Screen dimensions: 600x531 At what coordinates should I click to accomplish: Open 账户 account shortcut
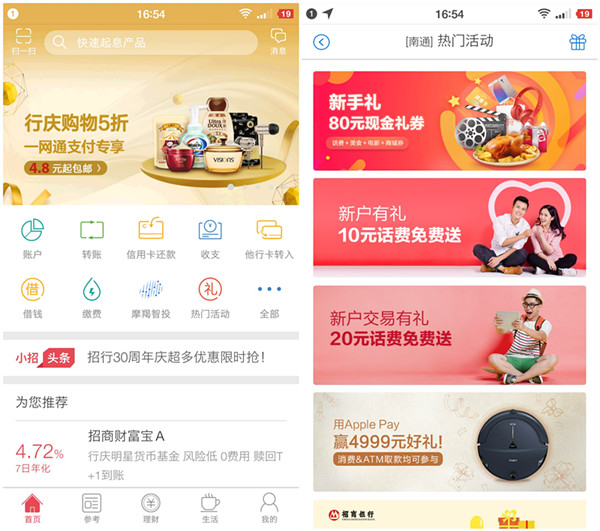pos(32,237)
